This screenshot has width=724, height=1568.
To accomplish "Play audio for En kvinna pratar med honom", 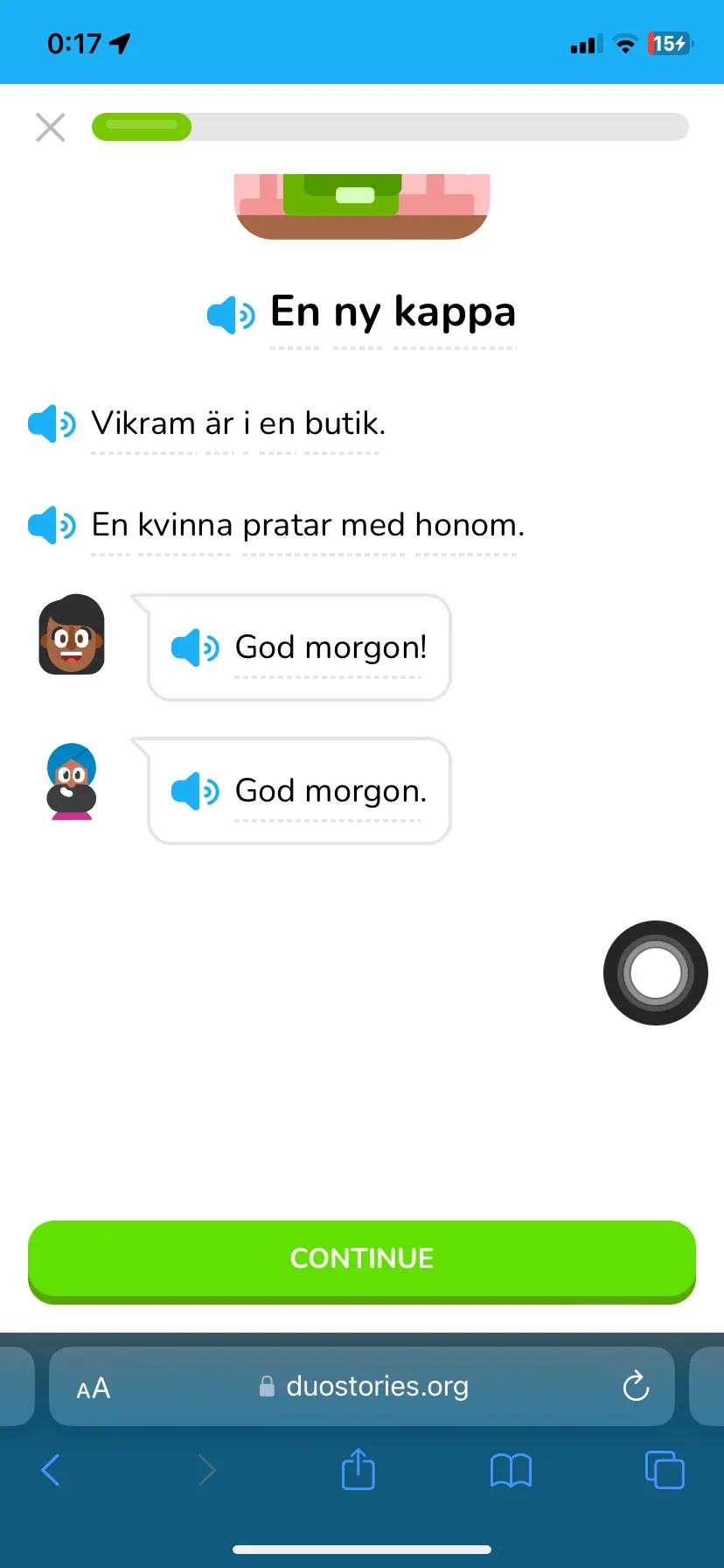I will pos(52,526).
